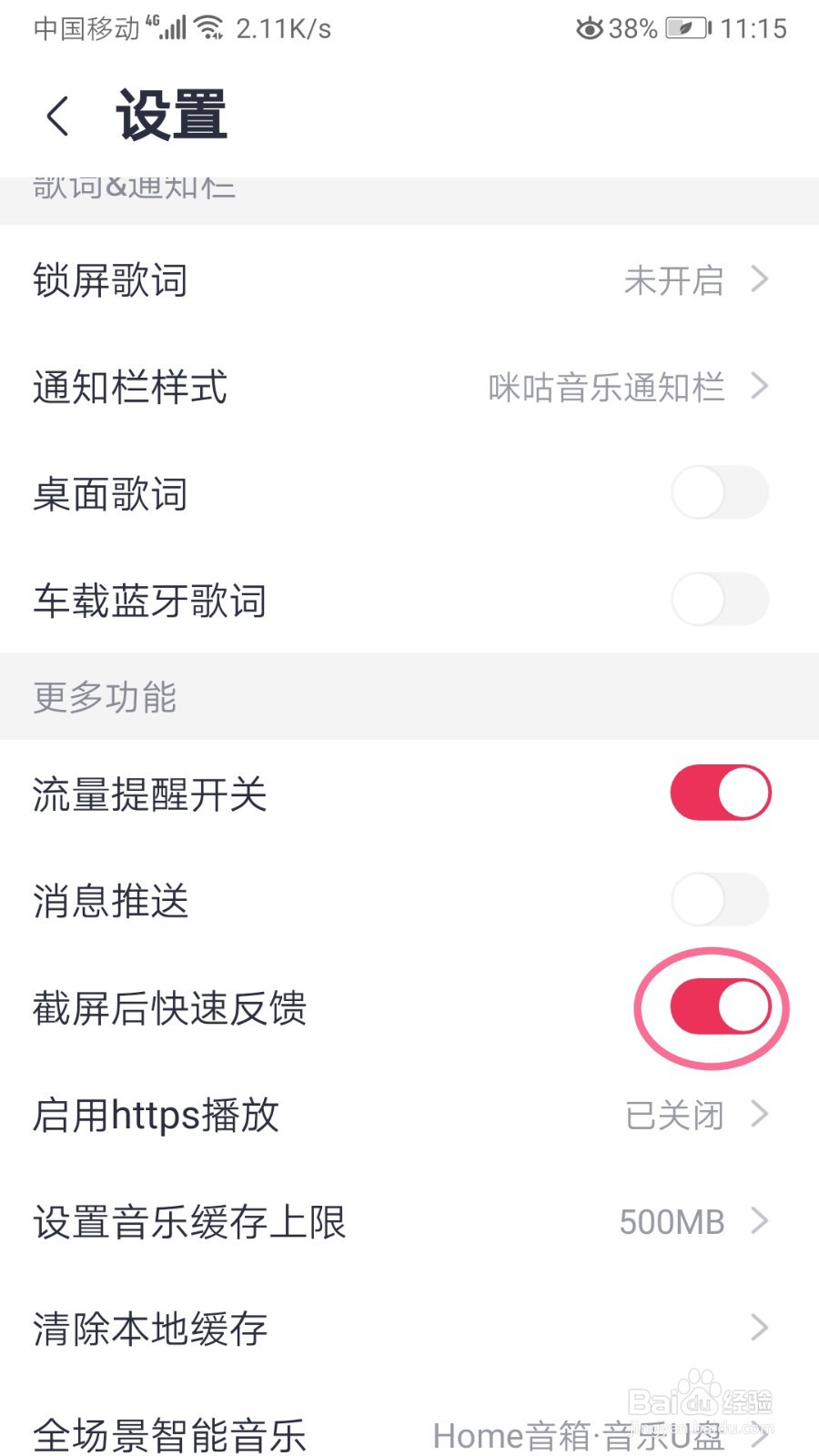
Task: Go back from the 设置 page
Action: click(x=57, y=116)
